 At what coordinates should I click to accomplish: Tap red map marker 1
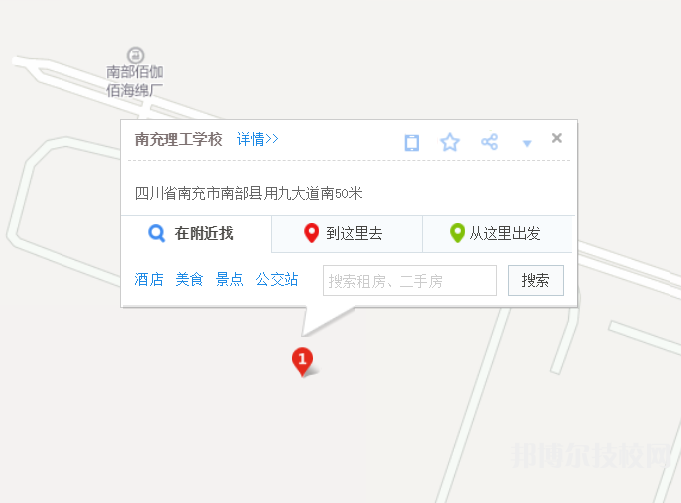pos(302,359)
